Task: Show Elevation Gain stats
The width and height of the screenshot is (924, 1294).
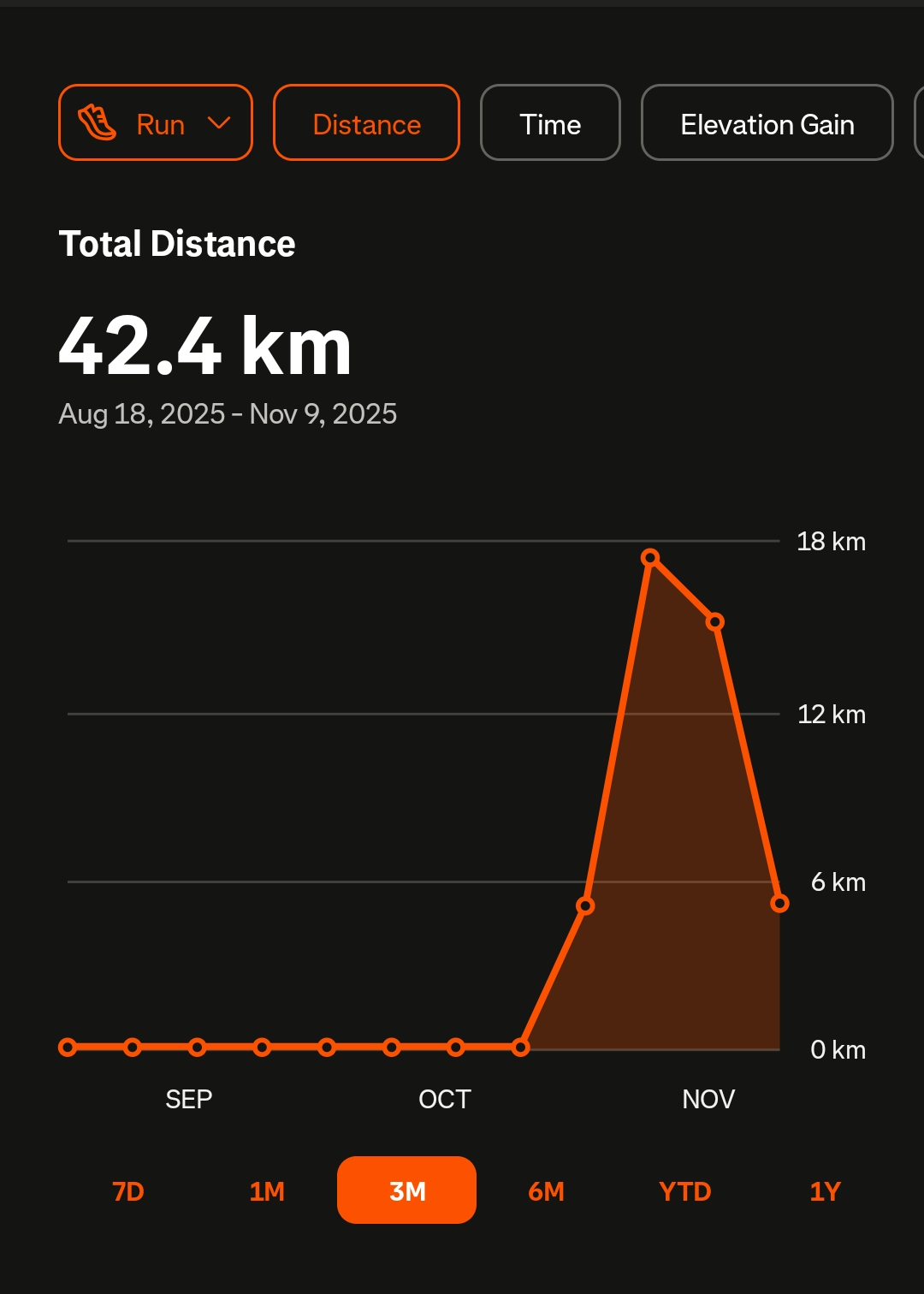Action: [767, 123]
